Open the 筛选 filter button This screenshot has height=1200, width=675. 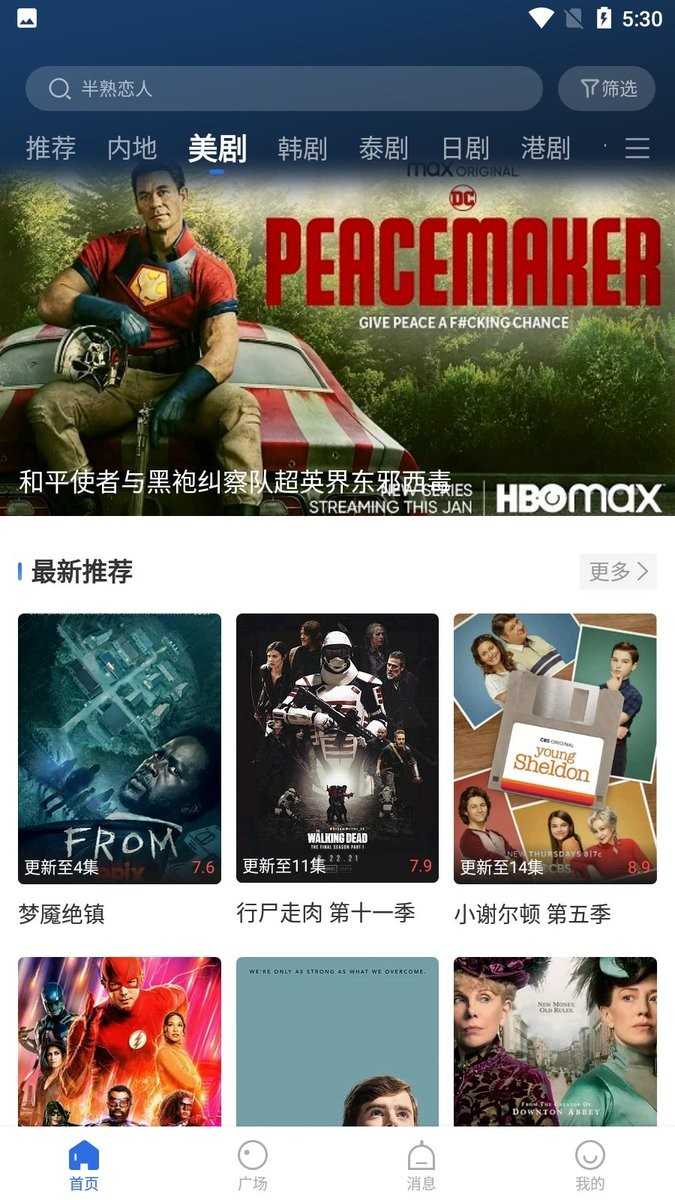(607, 89)
